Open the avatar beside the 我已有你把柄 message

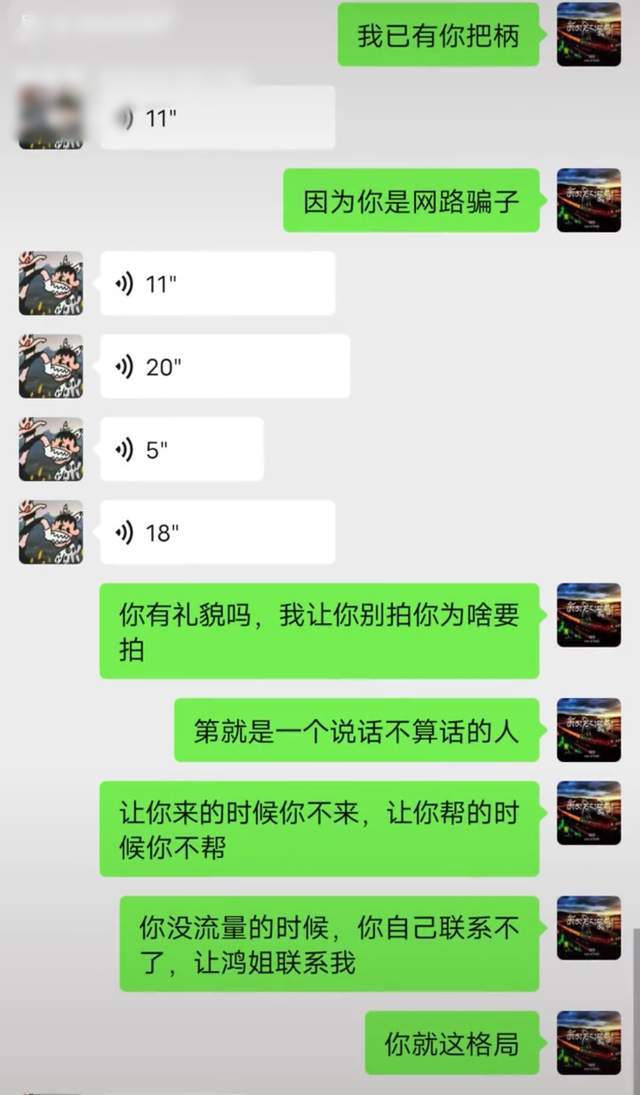click(x=588, y=34)
